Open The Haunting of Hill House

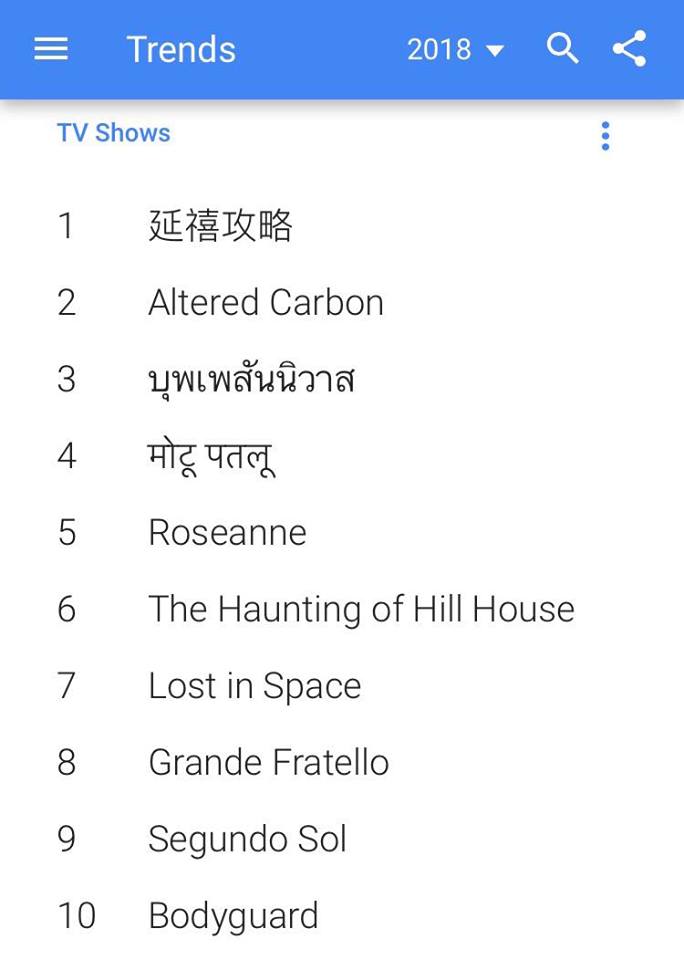tap(361, 609)
